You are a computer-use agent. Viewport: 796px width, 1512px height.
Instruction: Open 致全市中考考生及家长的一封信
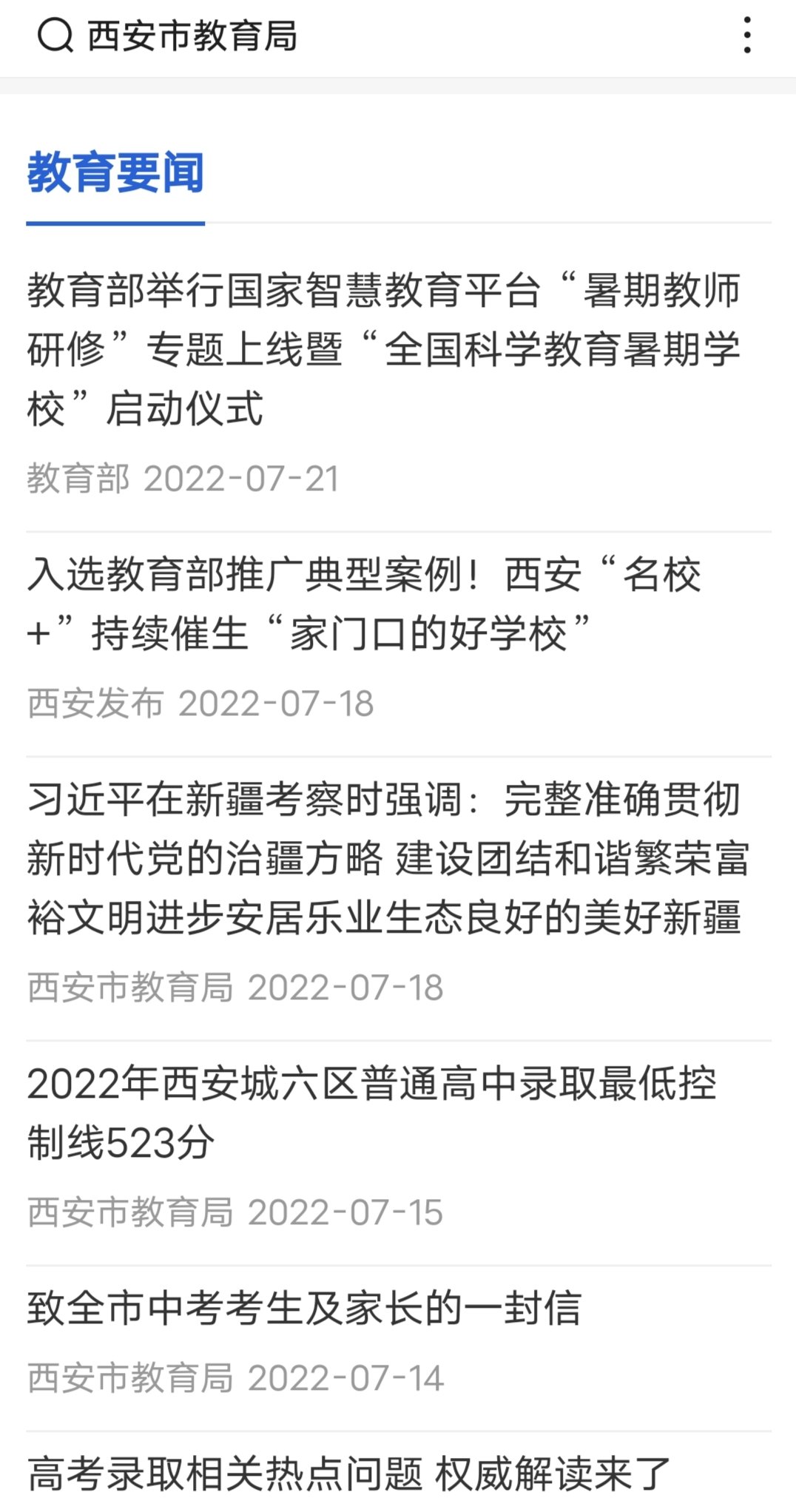pyautogui.click(x=305, y=1308)
